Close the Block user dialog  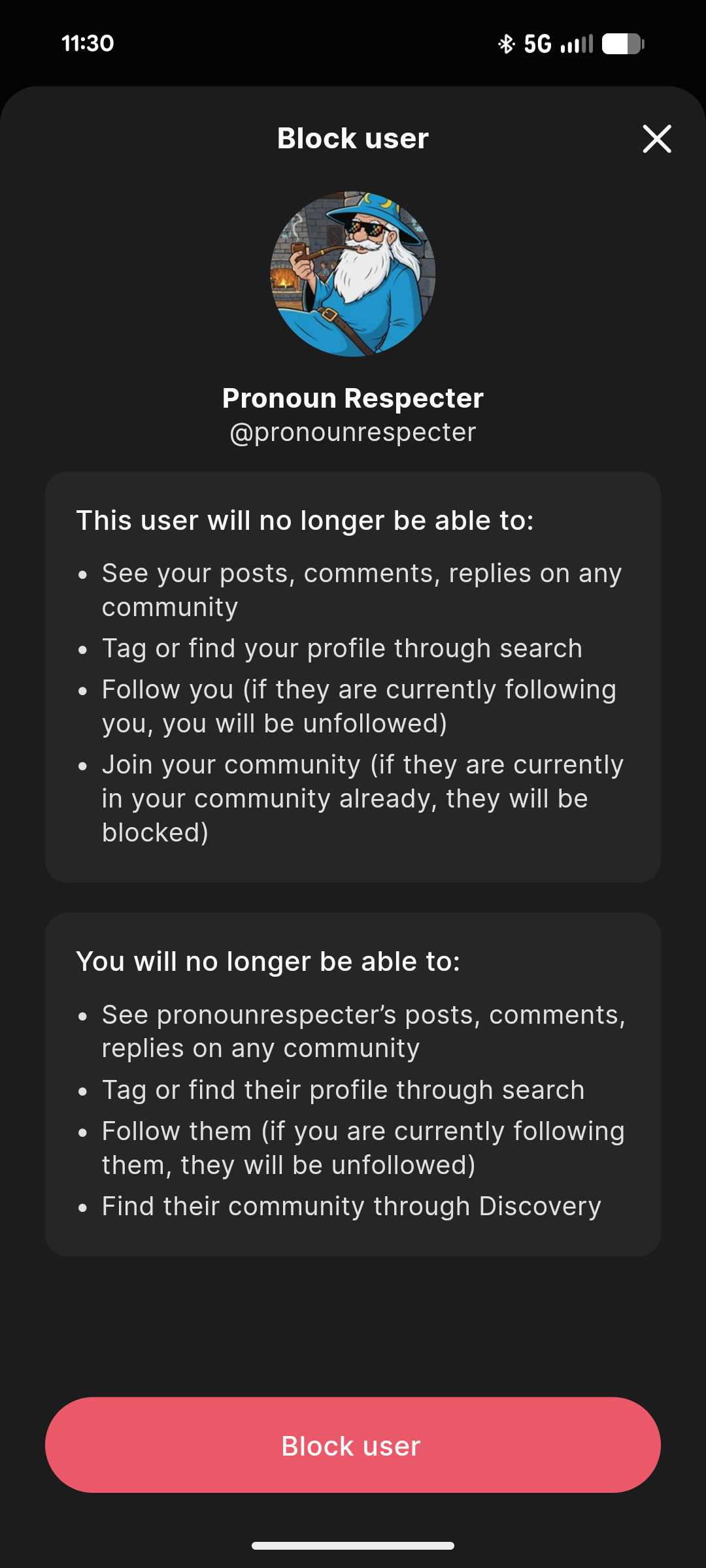656,139
